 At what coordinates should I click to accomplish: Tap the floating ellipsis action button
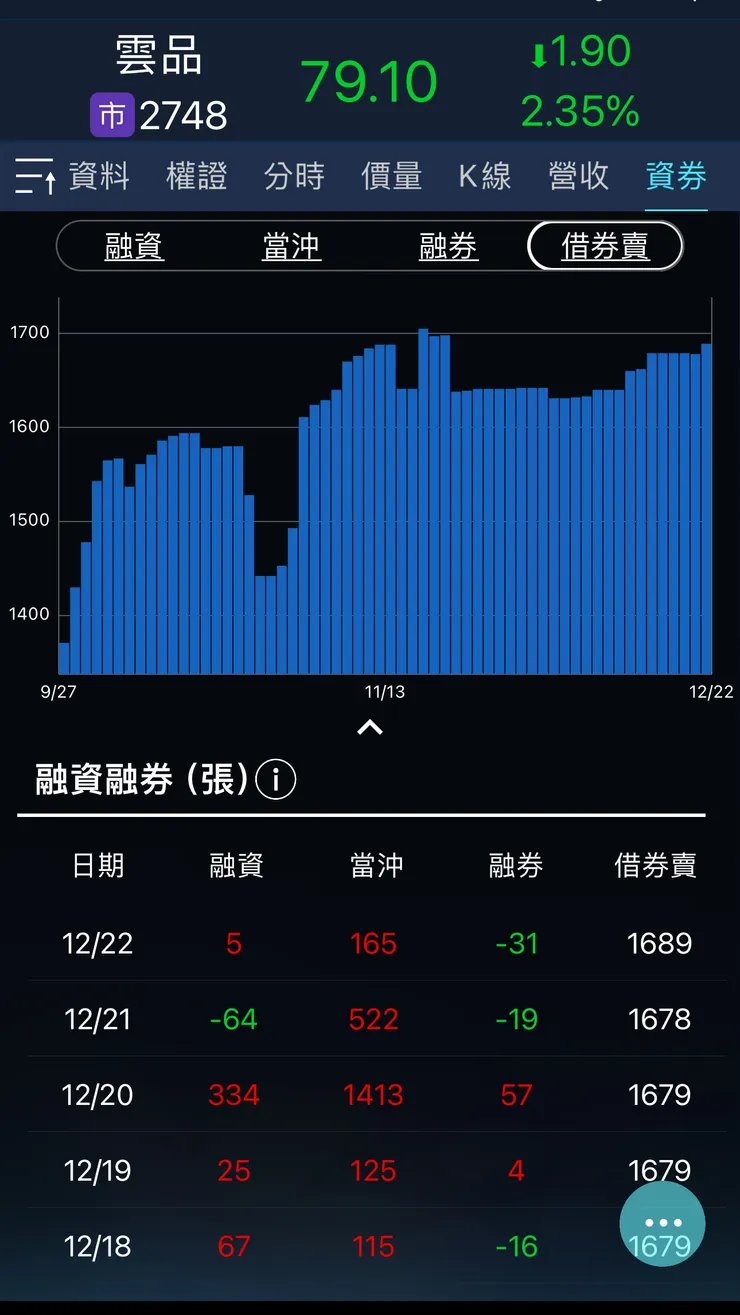(x=663, y=1223)
